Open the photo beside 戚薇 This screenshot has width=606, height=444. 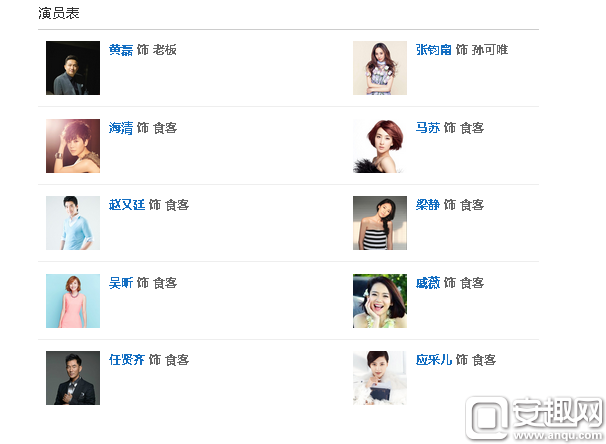pos(380,301)
